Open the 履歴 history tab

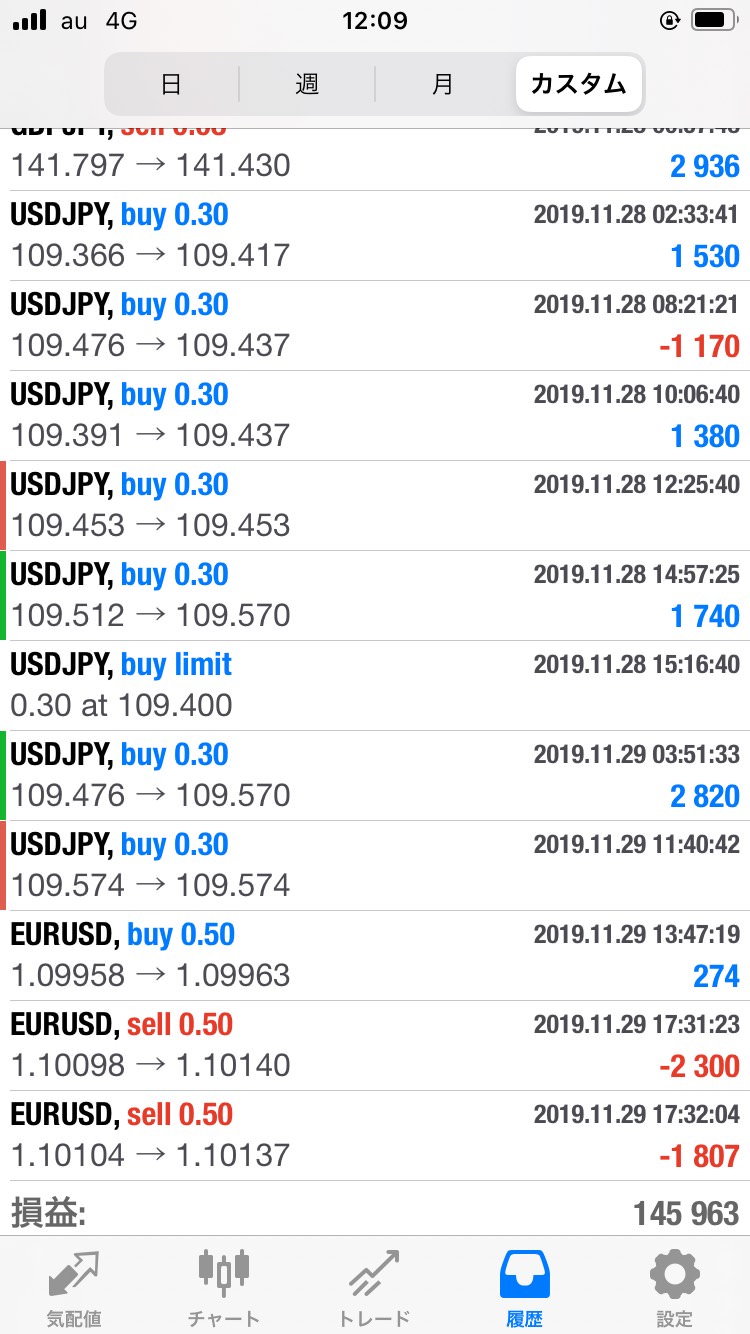524,1287
